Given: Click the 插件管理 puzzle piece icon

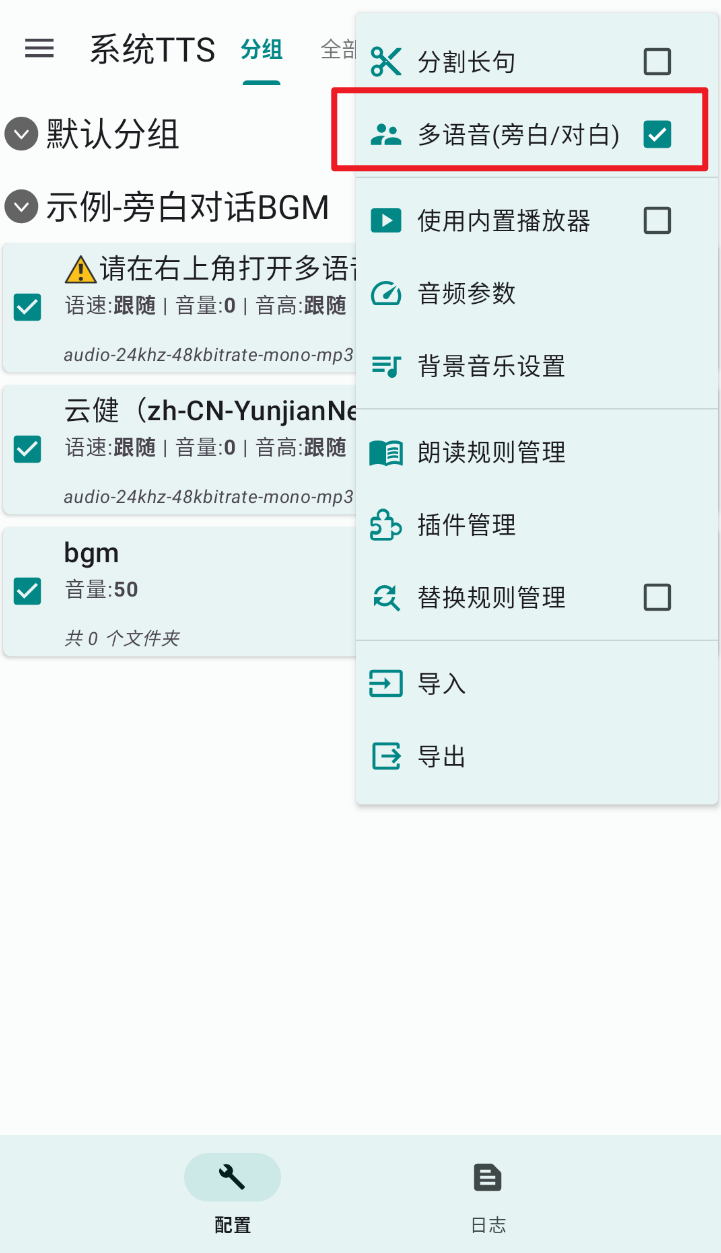Looking at the screenshot, I should click(386, 524).
